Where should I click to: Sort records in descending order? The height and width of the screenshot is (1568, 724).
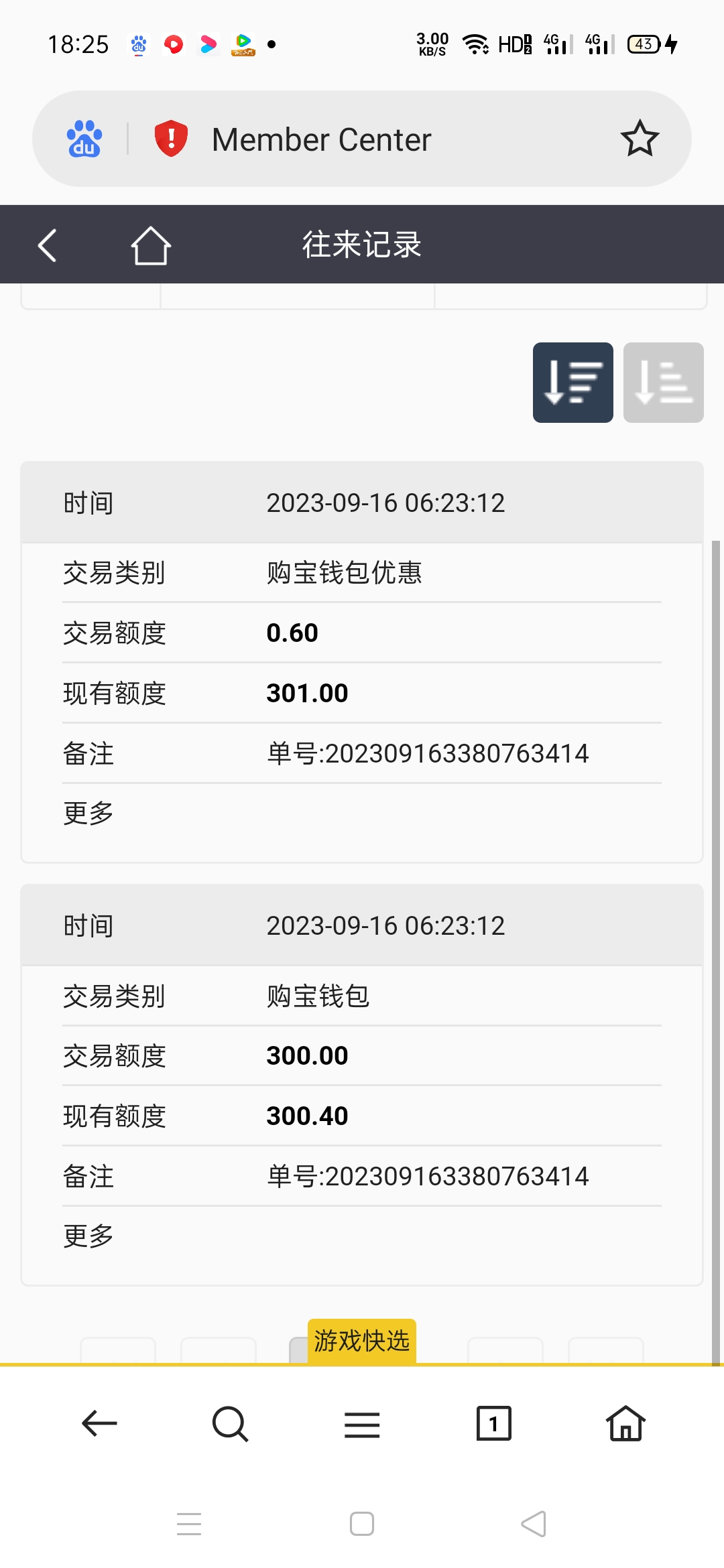click(x=572, y=383)
